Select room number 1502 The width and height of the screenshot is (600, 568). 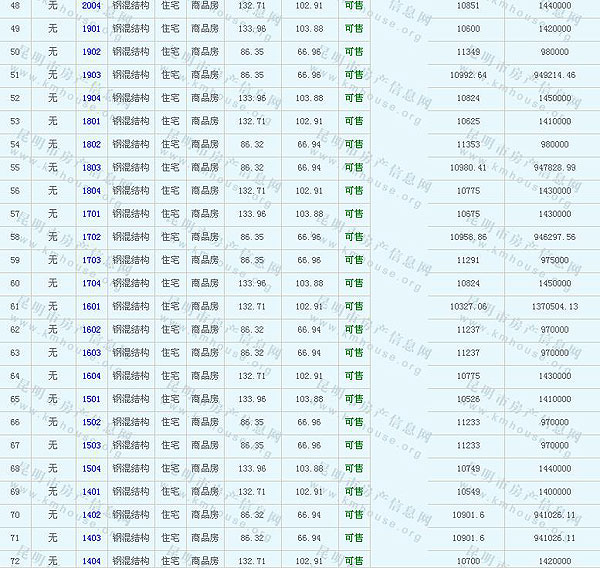pos(92,422)
